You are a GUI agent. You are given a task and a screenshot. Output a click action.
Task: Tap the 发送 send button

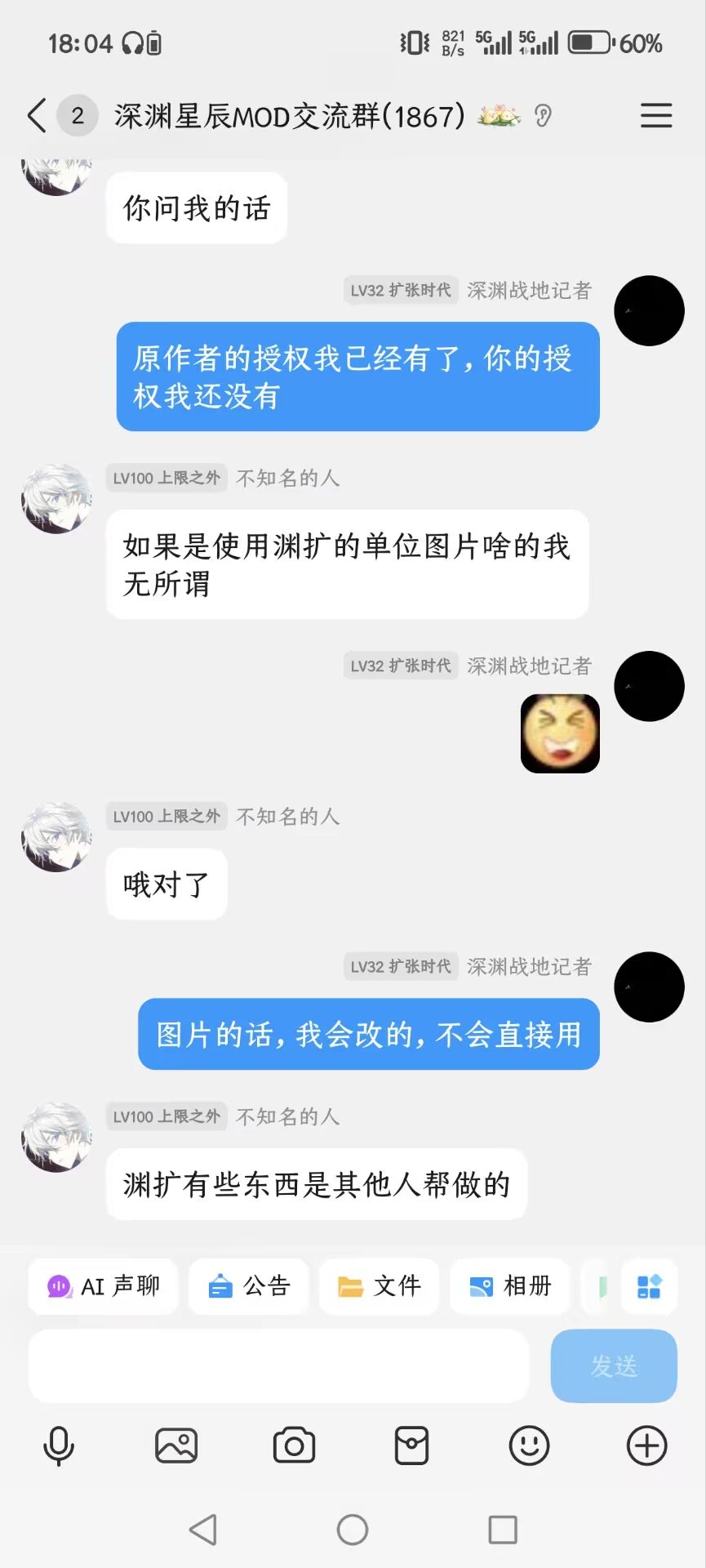(613, 1365)
